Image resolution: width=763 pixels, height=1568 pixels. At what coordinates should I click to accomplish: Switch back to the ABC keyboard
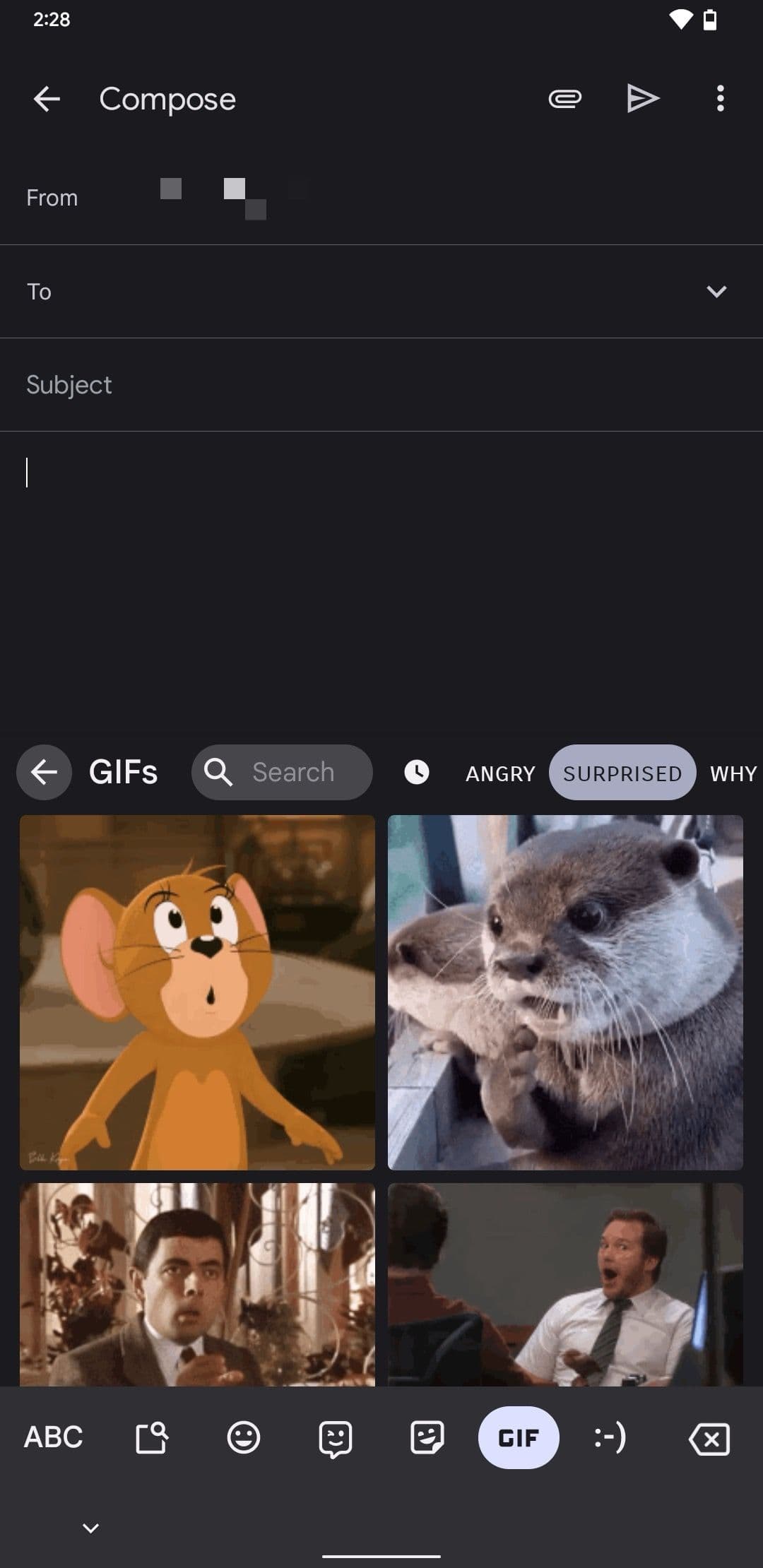coord(54,1437)
